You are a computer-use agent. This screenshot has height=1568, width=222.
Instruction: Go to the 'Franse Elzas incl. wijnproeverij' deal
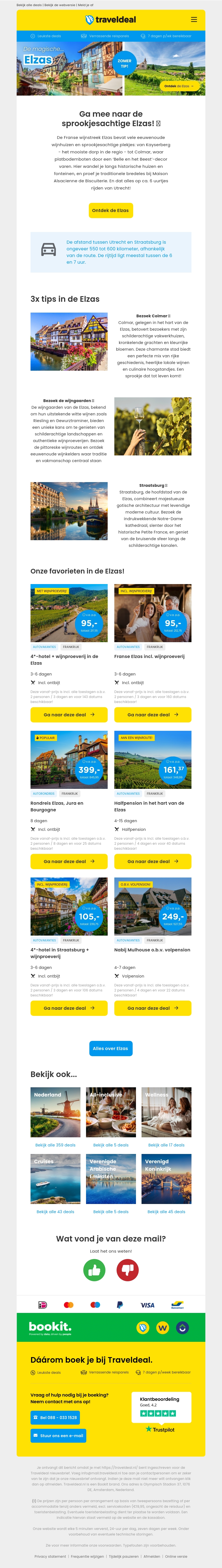click(153, 715)
